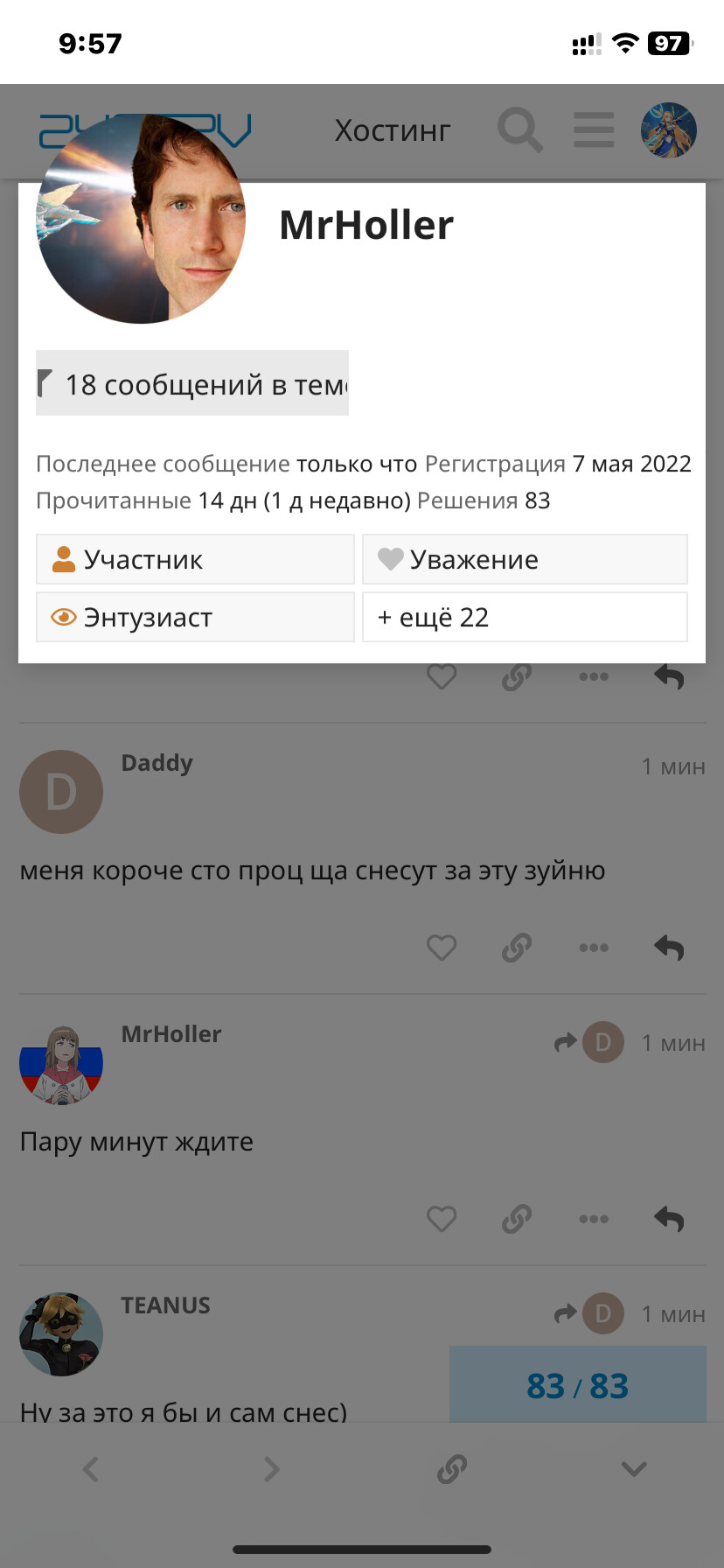The image size is (724, 1568).
Task: Reply to Daddy's post
Action: click(x=669, y=948)
